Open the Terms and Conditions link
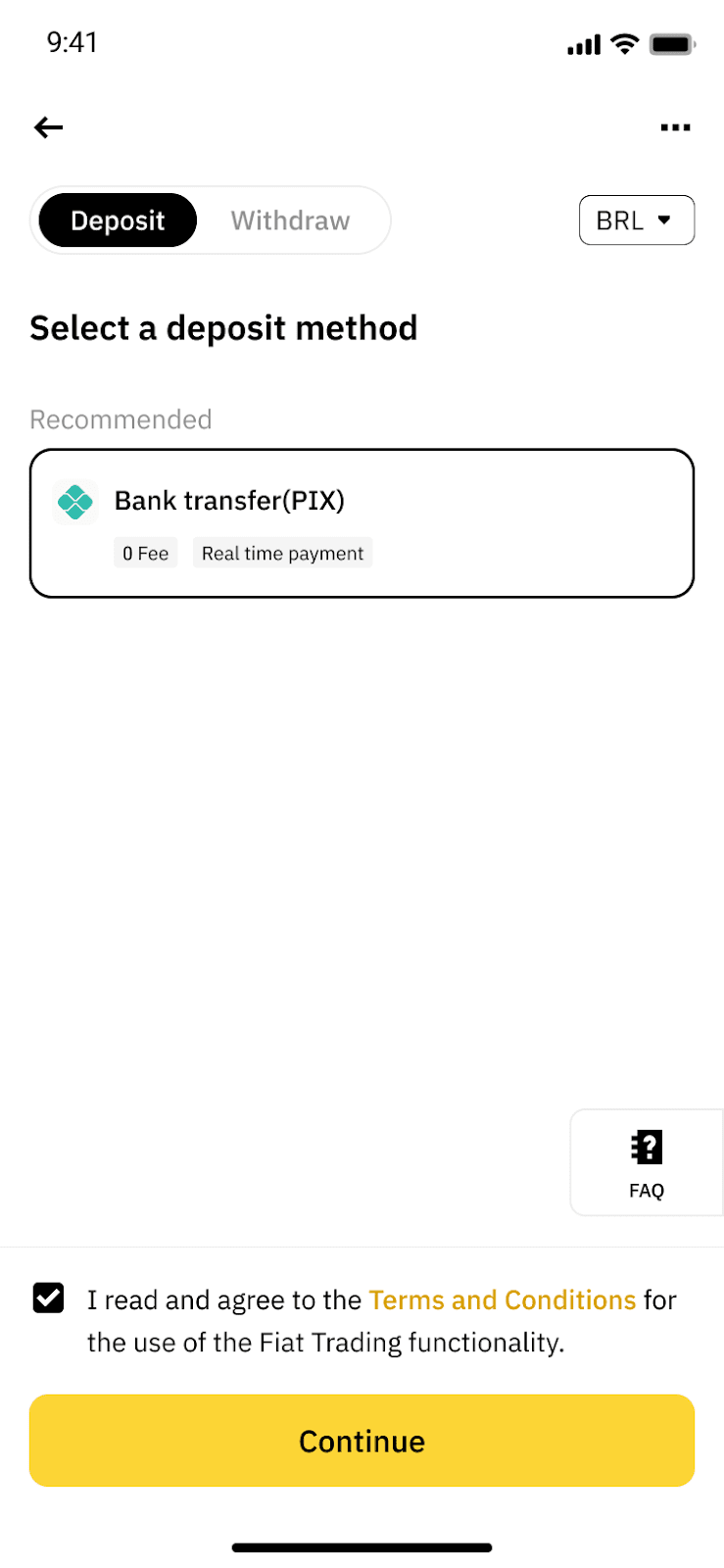Viewport: 724px width, 1568px height. pos(503,1300)
